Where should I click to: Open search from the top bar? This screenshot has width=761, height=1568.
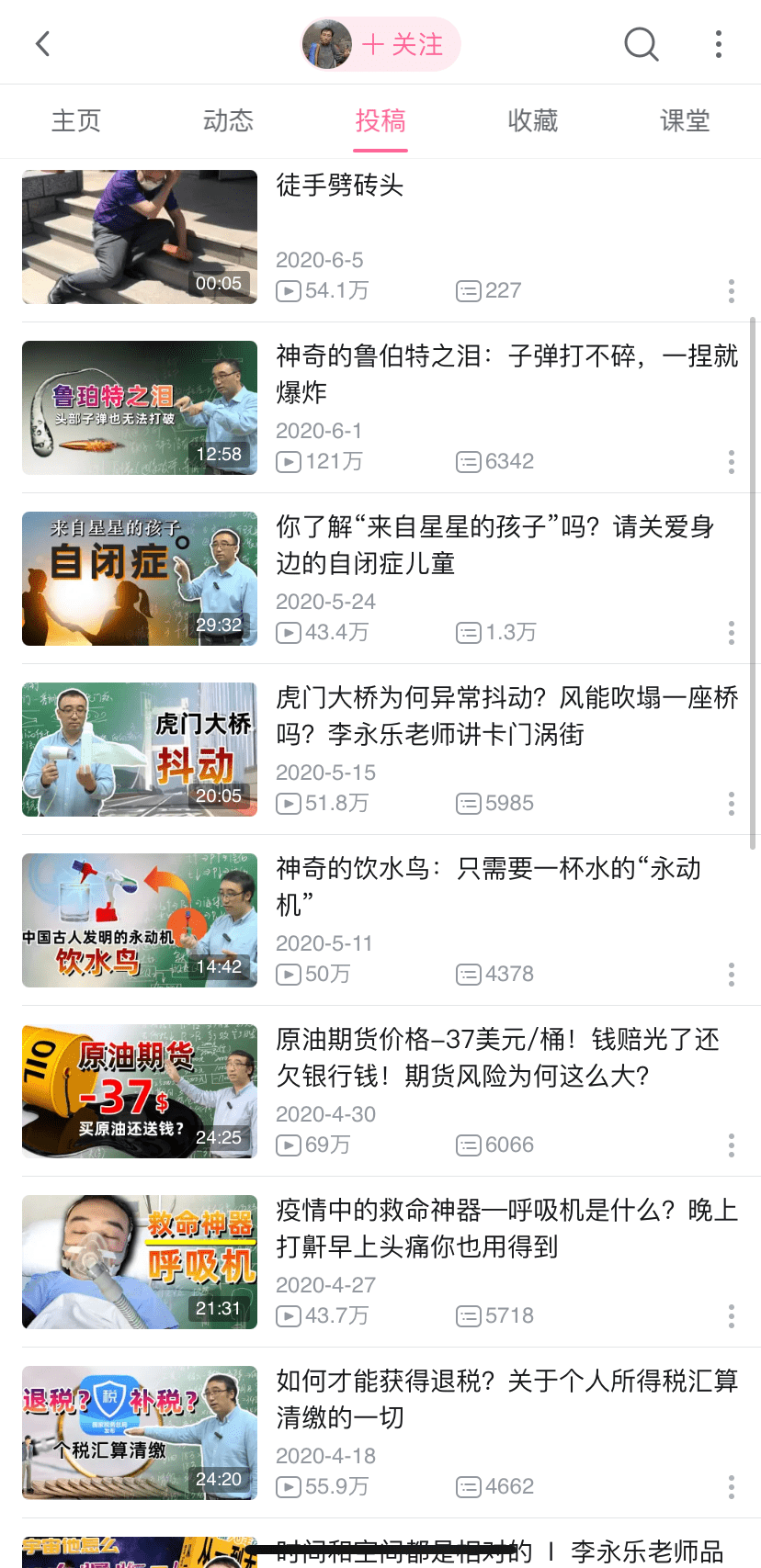click(641, 43)
